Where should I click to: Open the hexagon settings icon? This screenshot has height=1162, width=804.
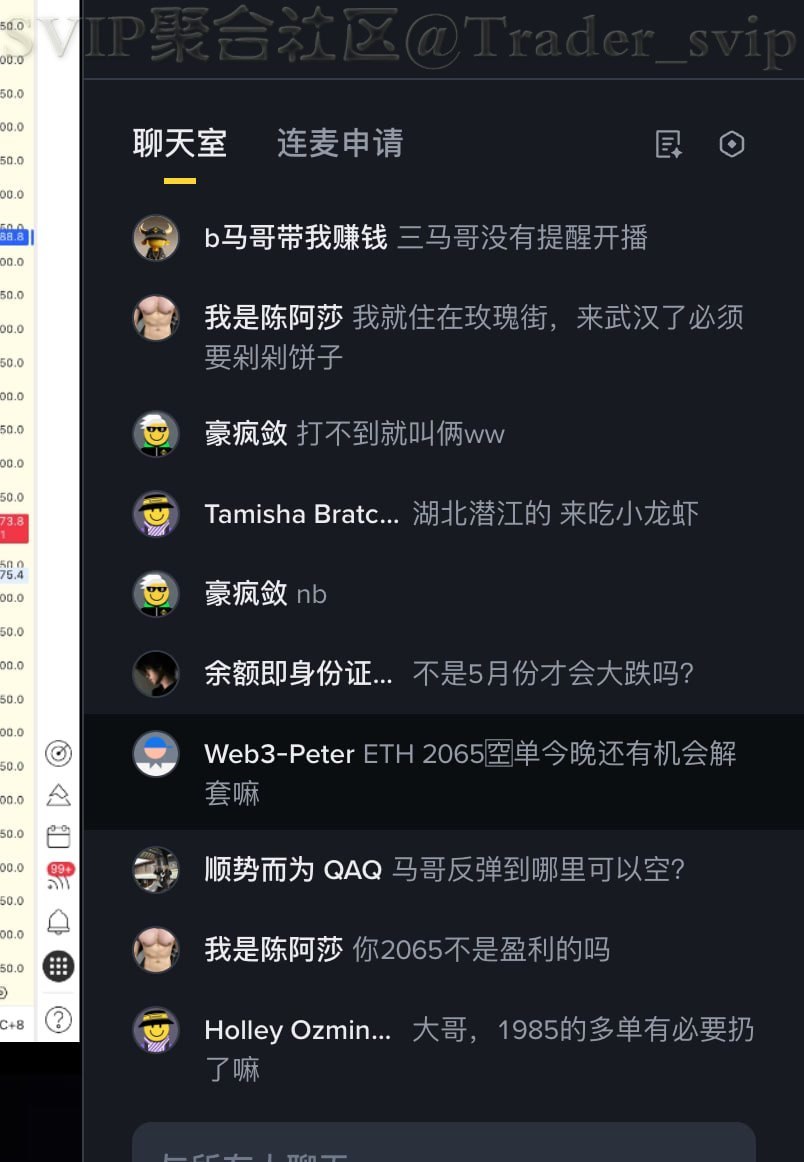(x=732, y=144)
